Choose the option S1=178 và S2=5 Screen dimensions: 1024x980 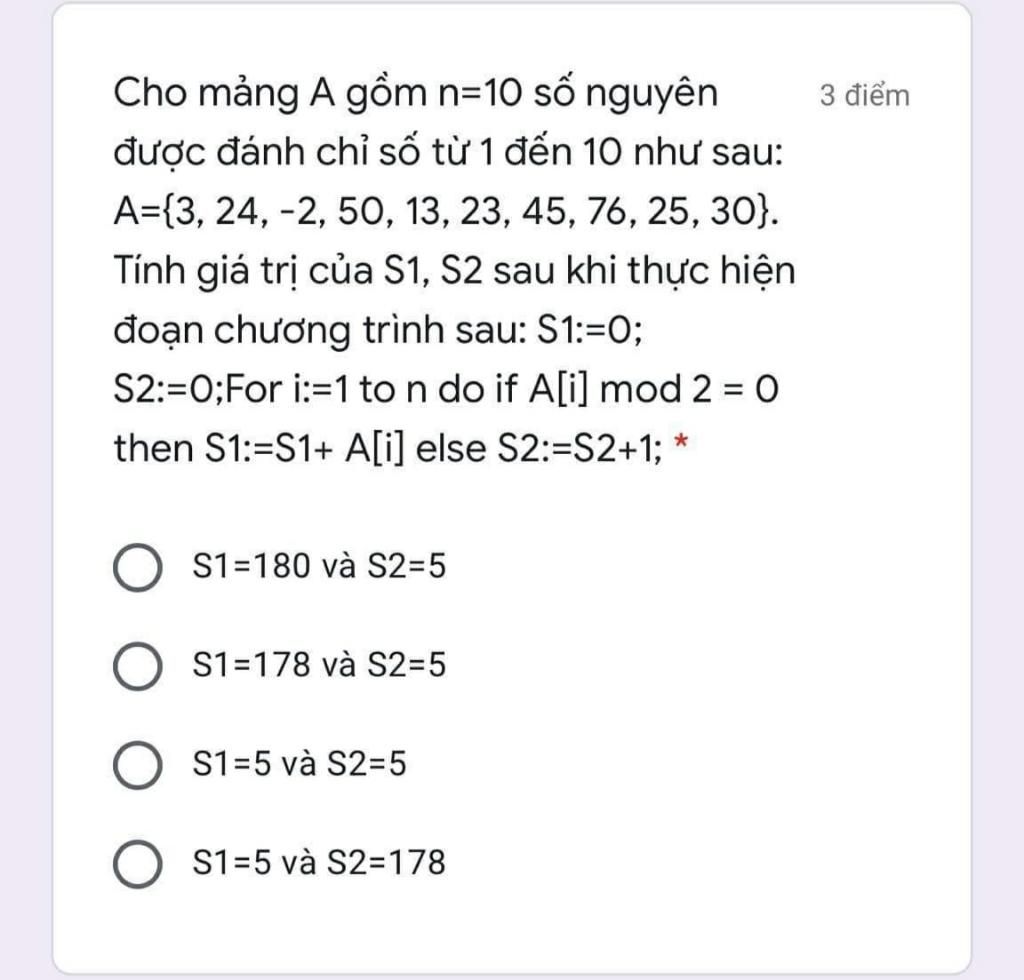pyautogui.click(x=138, y=666)
